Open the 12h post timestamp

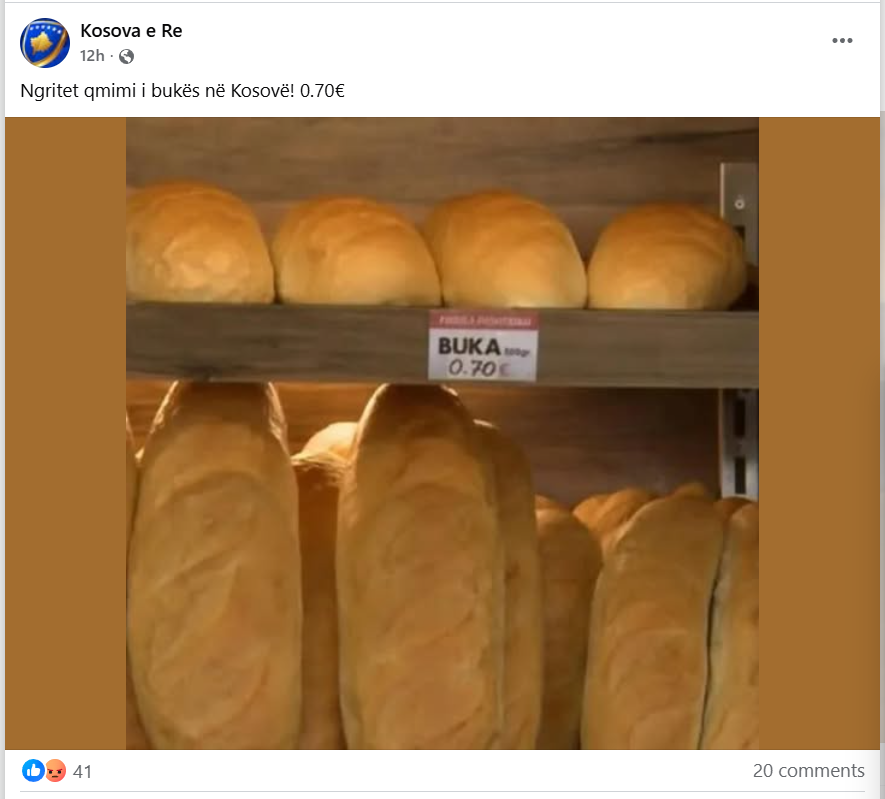(x=92, y=56)
